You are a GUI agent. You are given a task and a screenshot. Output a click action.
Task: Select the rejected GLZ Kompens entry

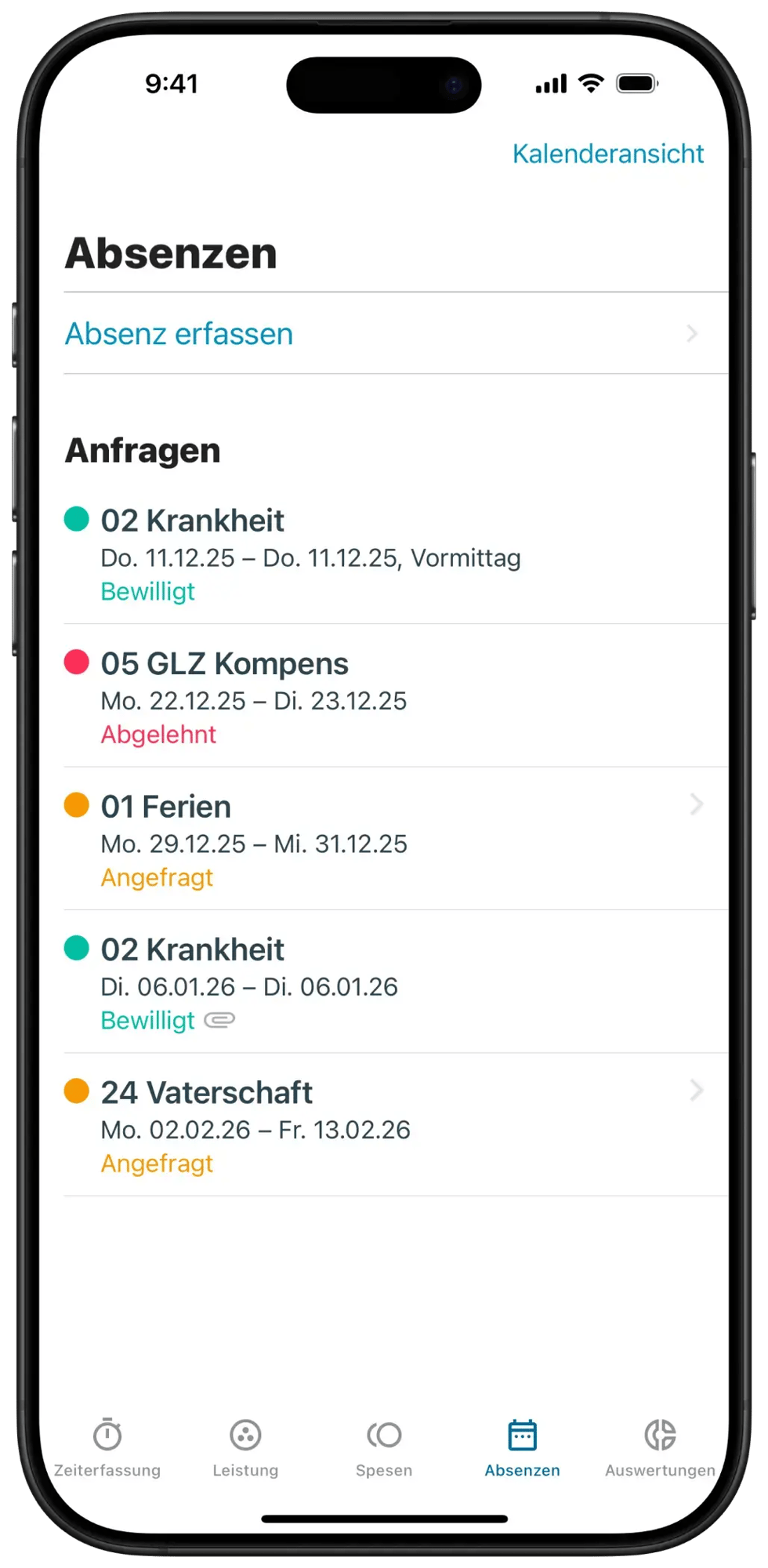(x=313, y=697)
